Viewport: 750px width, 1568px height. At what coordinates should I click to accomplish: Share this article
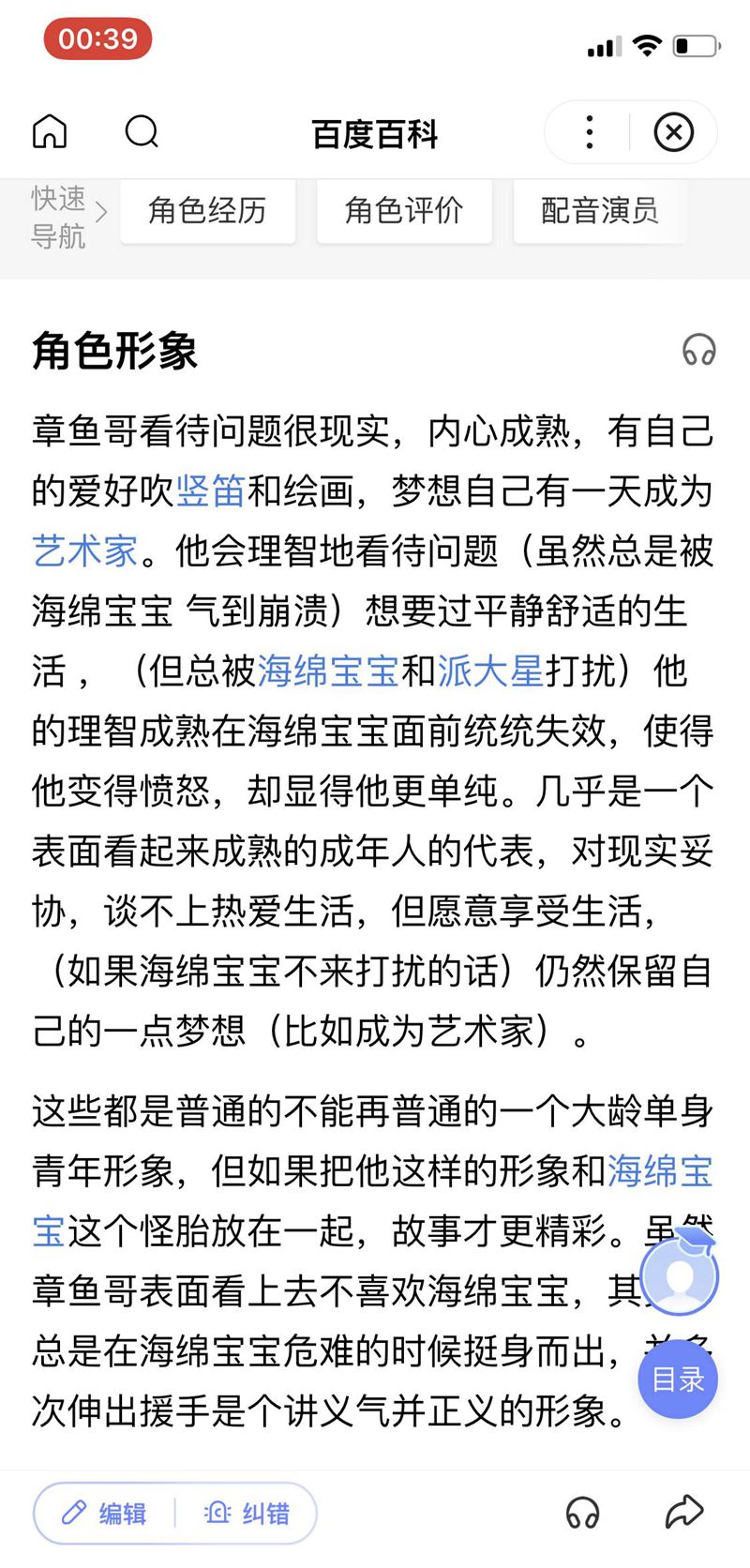(683, 1511)
